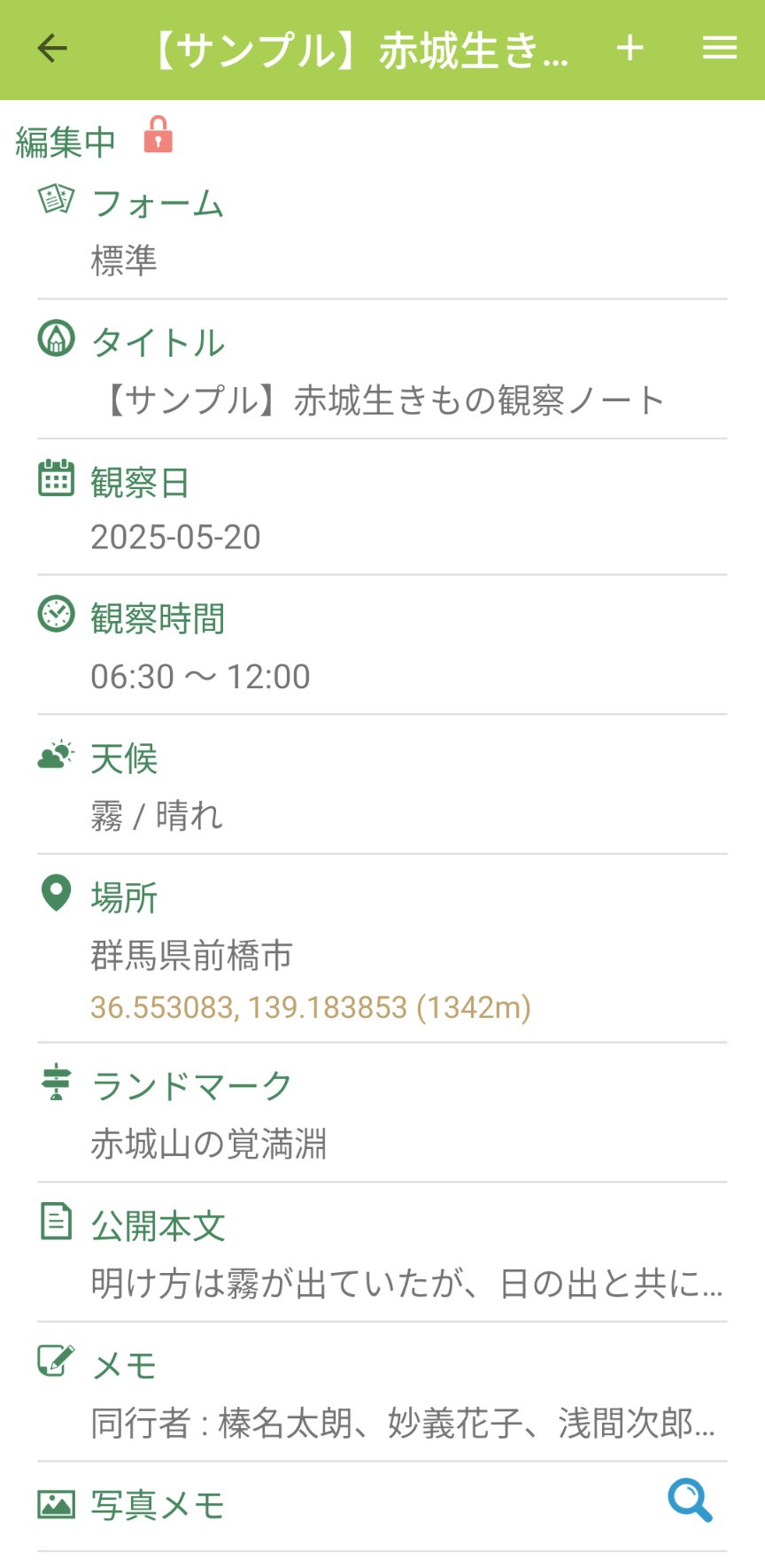Open the hamburger menu
The image size is (765, 1568).
pyautogui.click(x=719, y=49)
